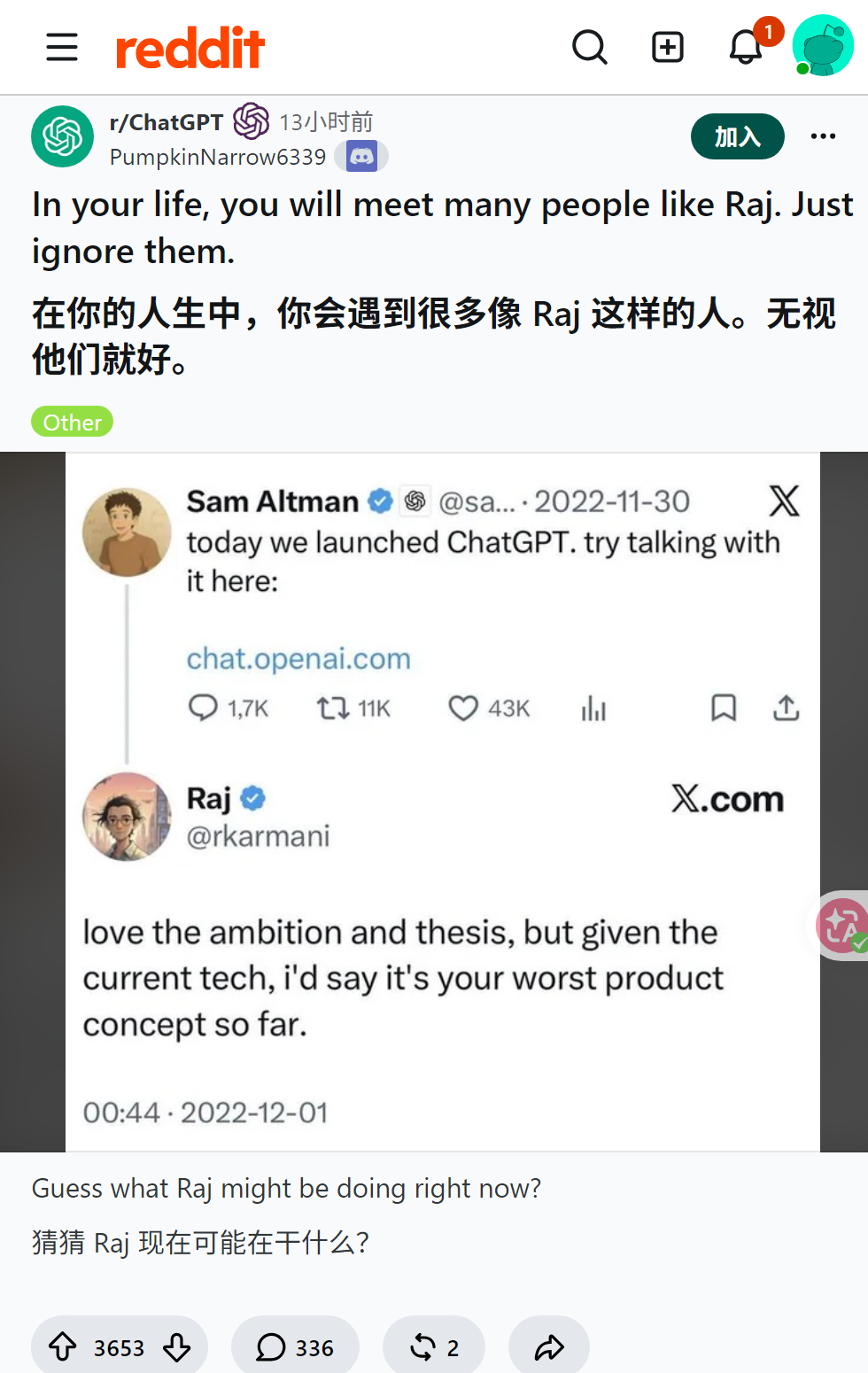
Task: Tap the crosspost button showing 2
Action: pyautogui.click(x=434, y=1347)
